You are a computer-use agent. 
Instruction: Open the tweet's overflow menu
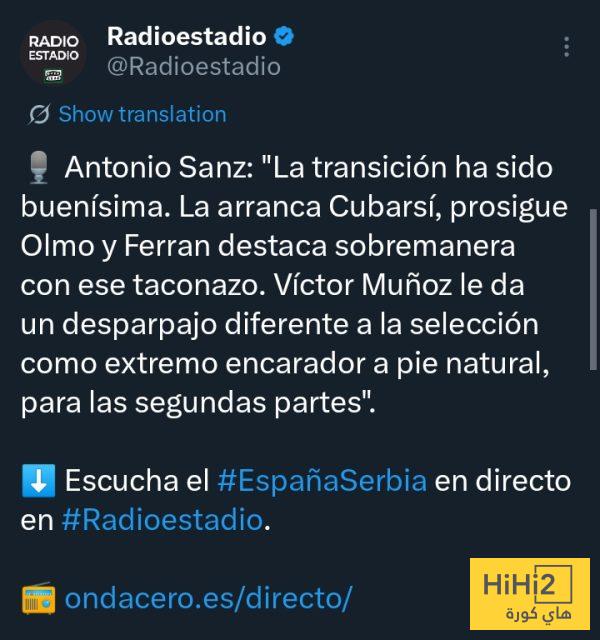(x=566, y=47)
